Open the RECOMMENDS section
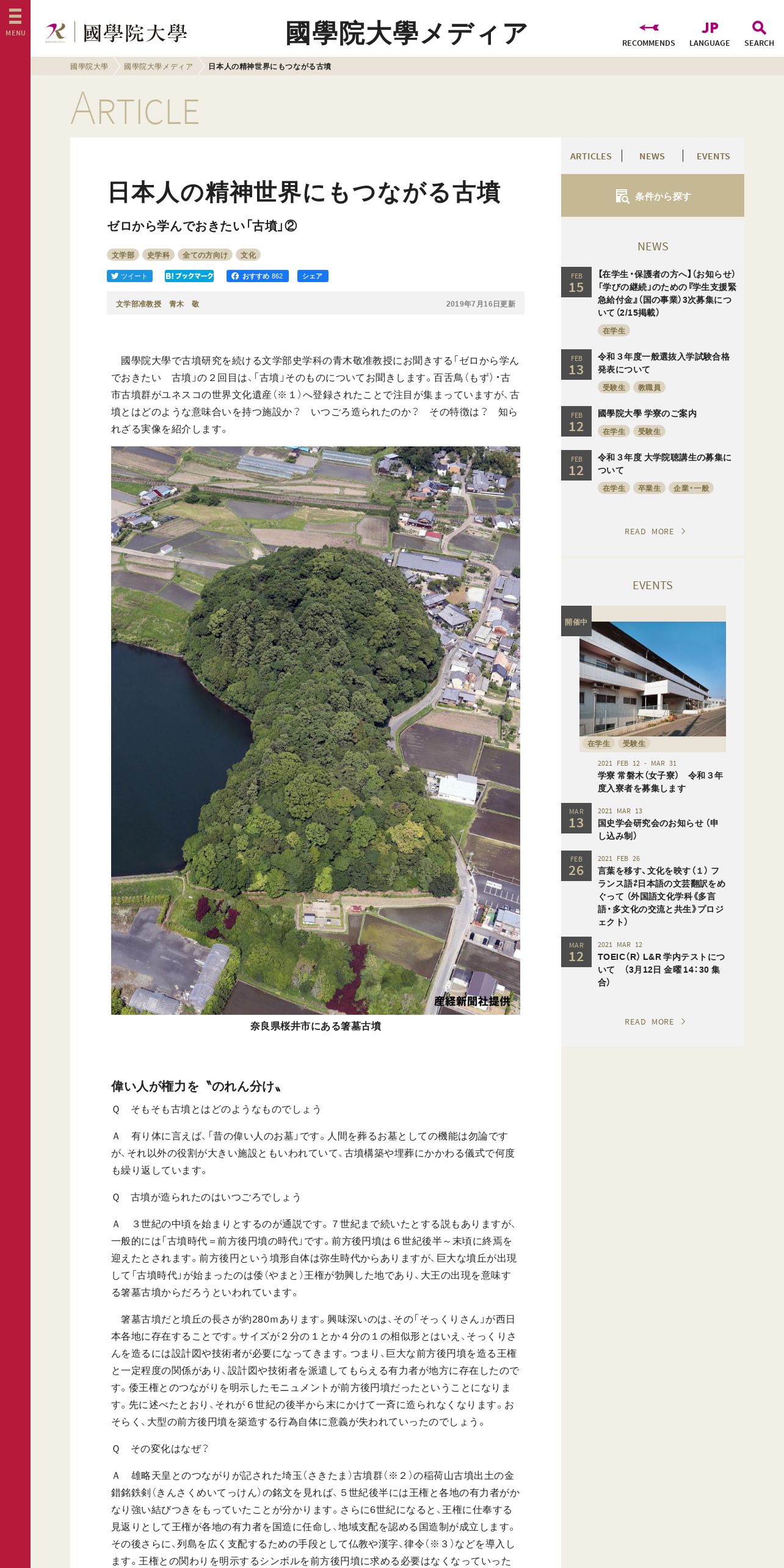Image resolution: width=784 pixels, height=1568 pixels. coord(648,34)
